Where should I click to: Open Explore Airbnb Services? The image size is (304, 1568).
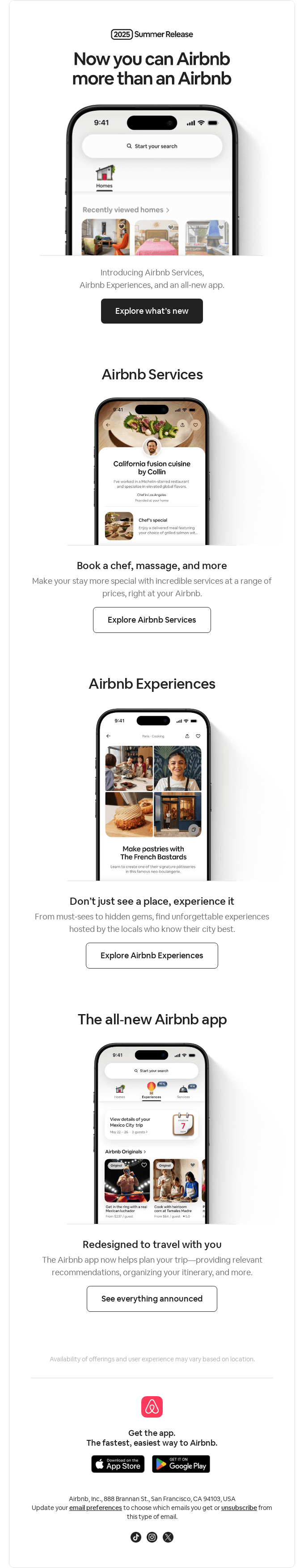[x=152, y=620]
